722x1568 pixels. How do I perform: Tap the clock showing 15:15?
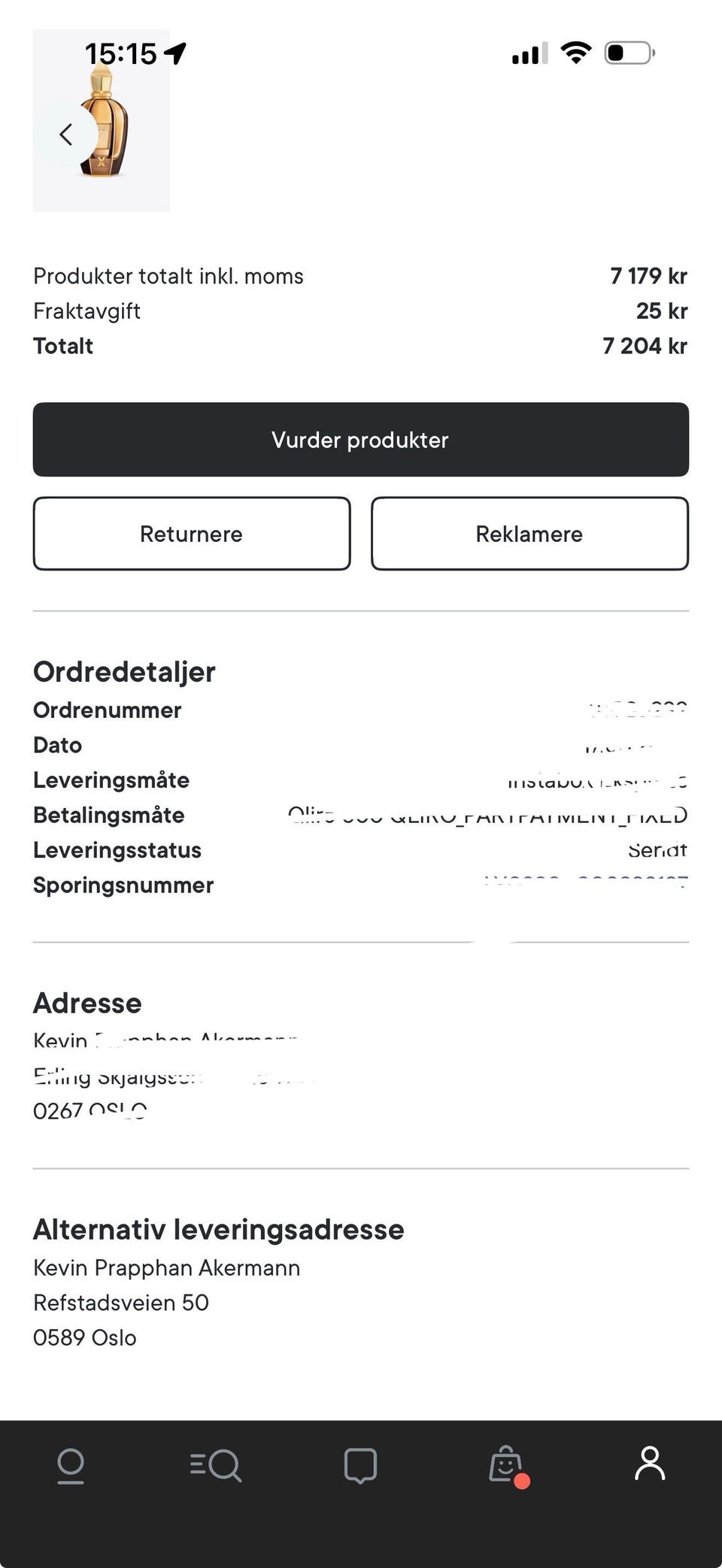pos(120,53)
